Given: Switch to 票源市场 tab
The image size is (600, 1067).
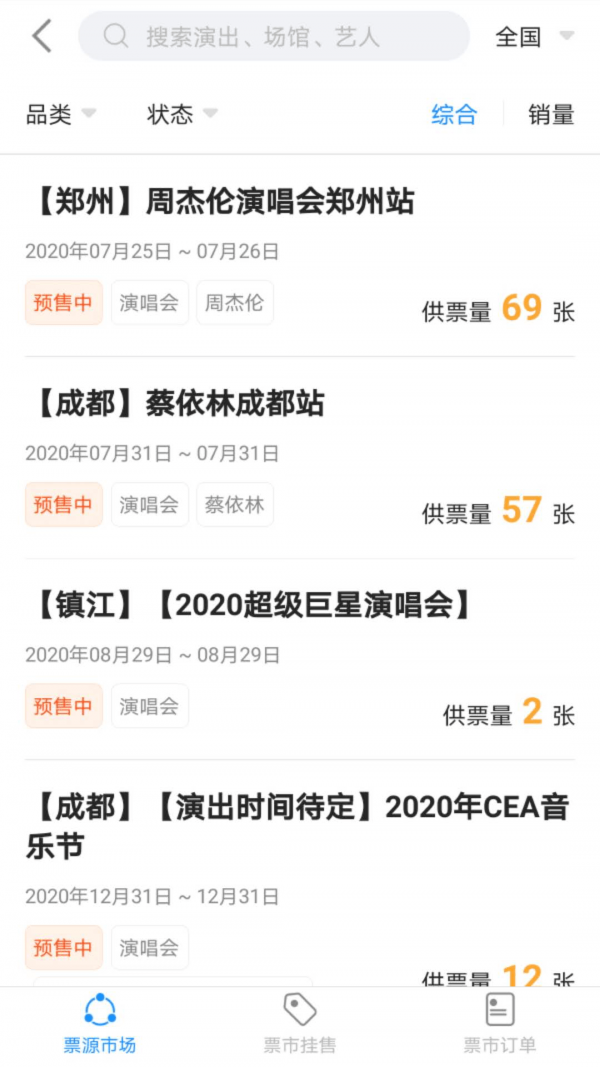Looking at the screenshot, I should (100, 1024).
